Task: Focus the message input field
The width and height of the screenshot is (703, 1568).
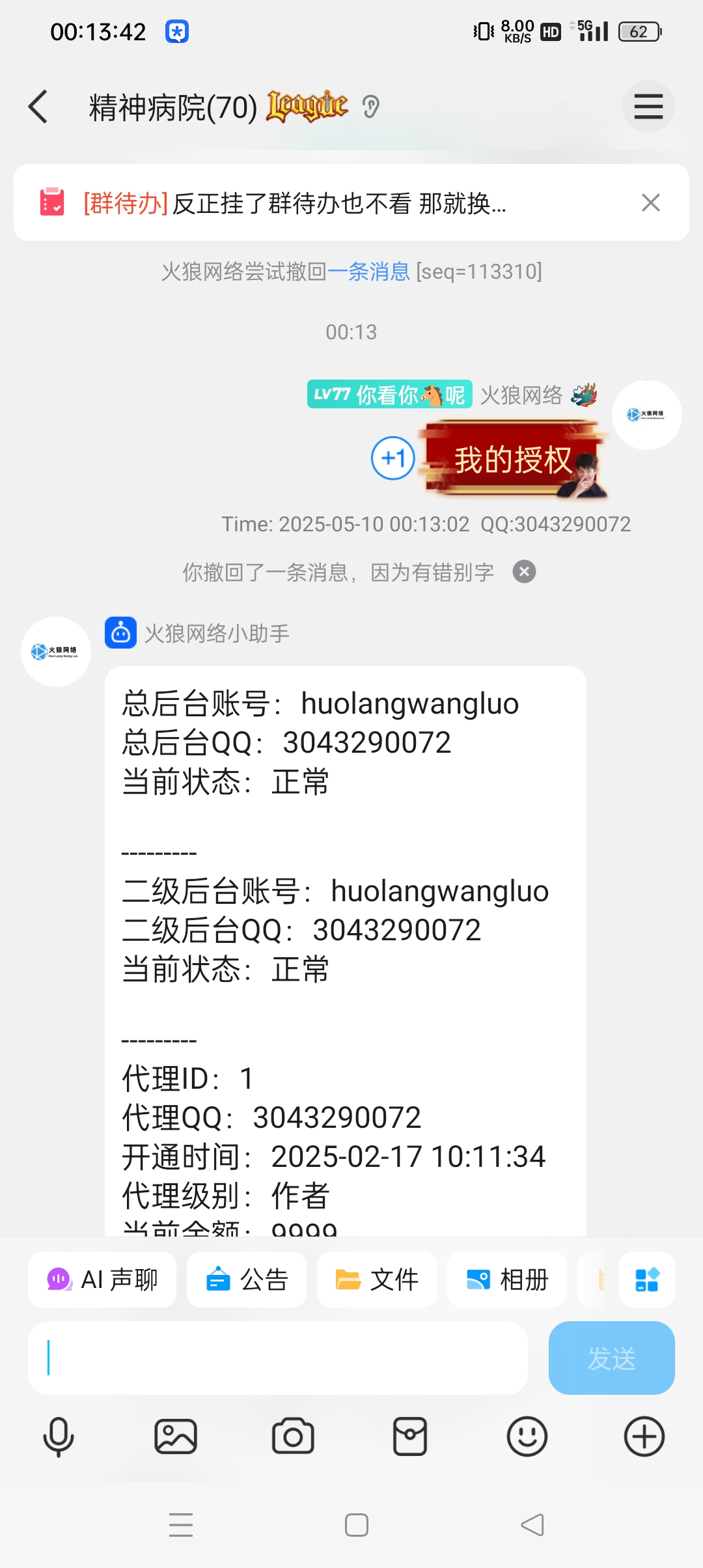Action: [278, 1358]
